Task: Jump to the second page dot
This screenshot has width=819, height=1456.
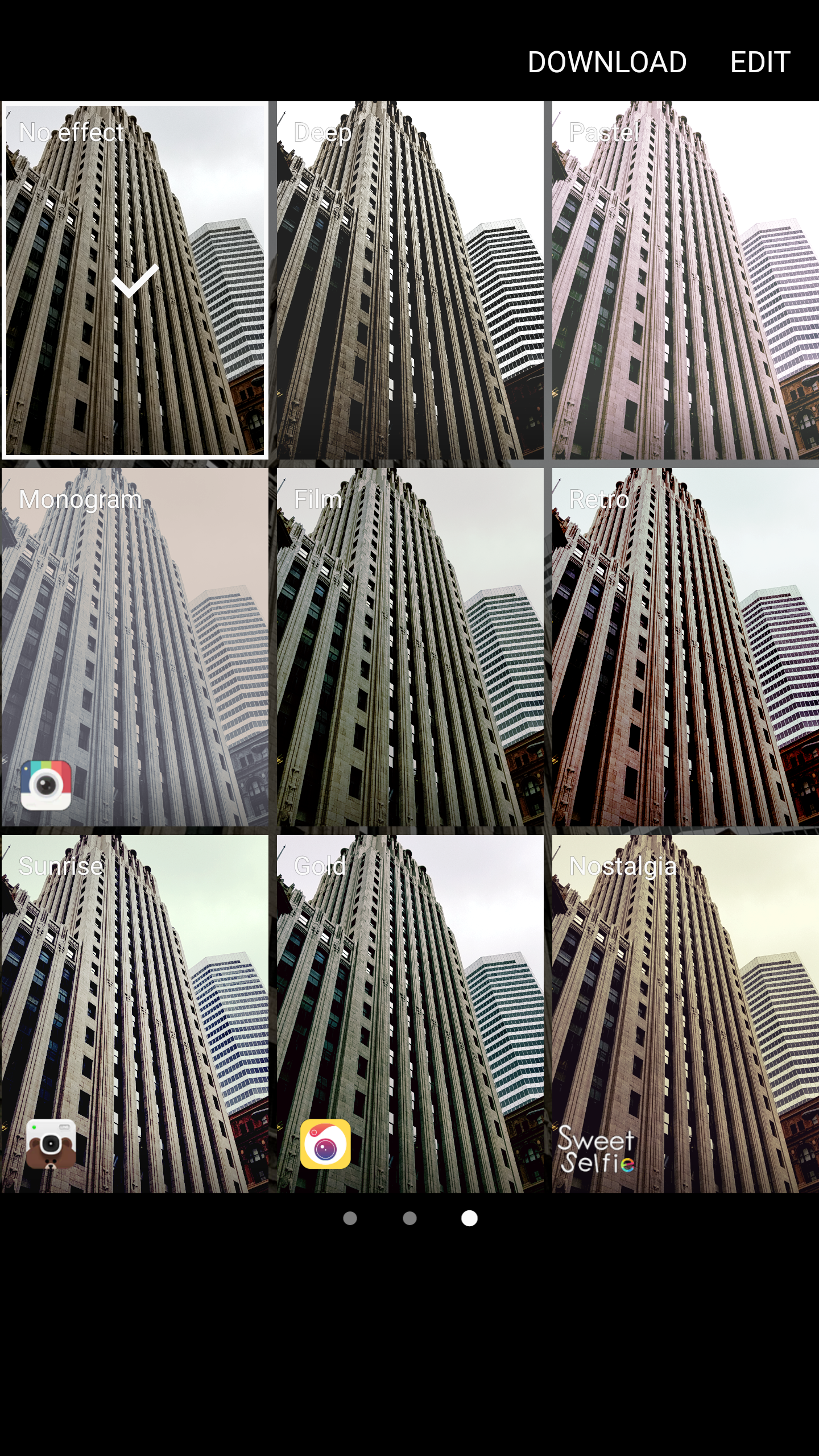Action: [409, 1218]
